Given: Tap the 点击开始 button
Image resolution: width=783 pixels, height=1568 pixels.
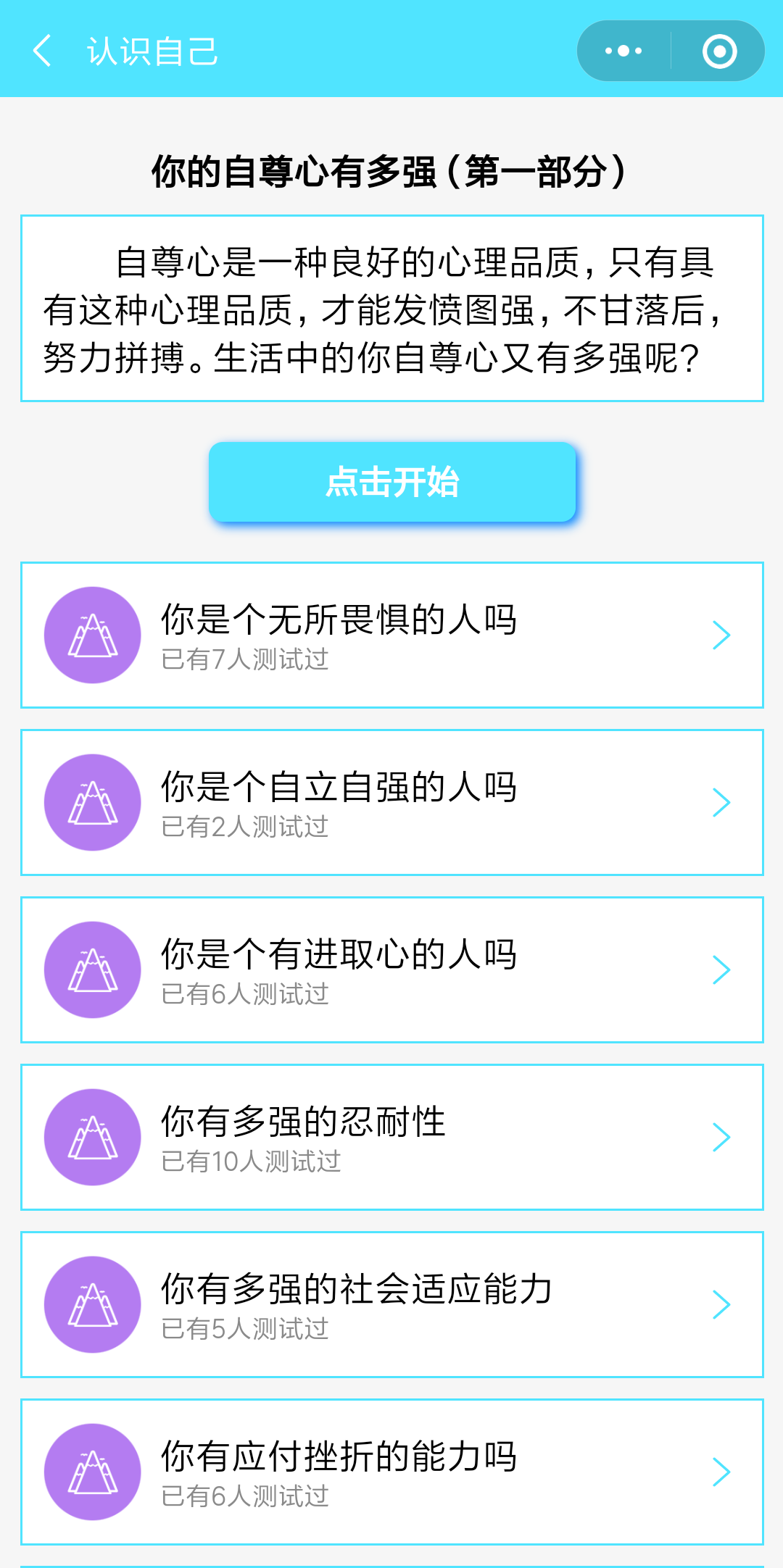Looking at the screenshot, I should [x=392, y=482].
